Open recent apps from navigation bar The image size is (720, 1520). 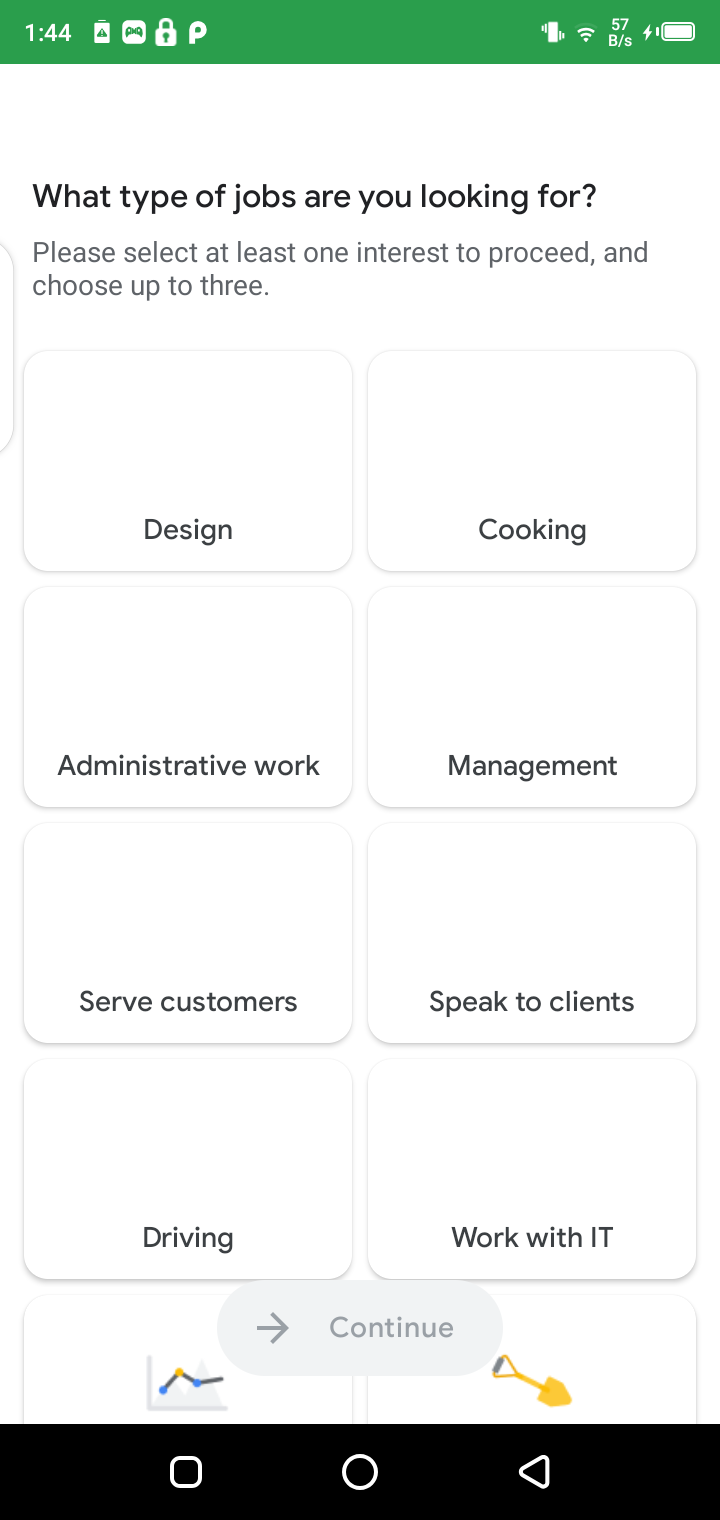(186, 1471)
